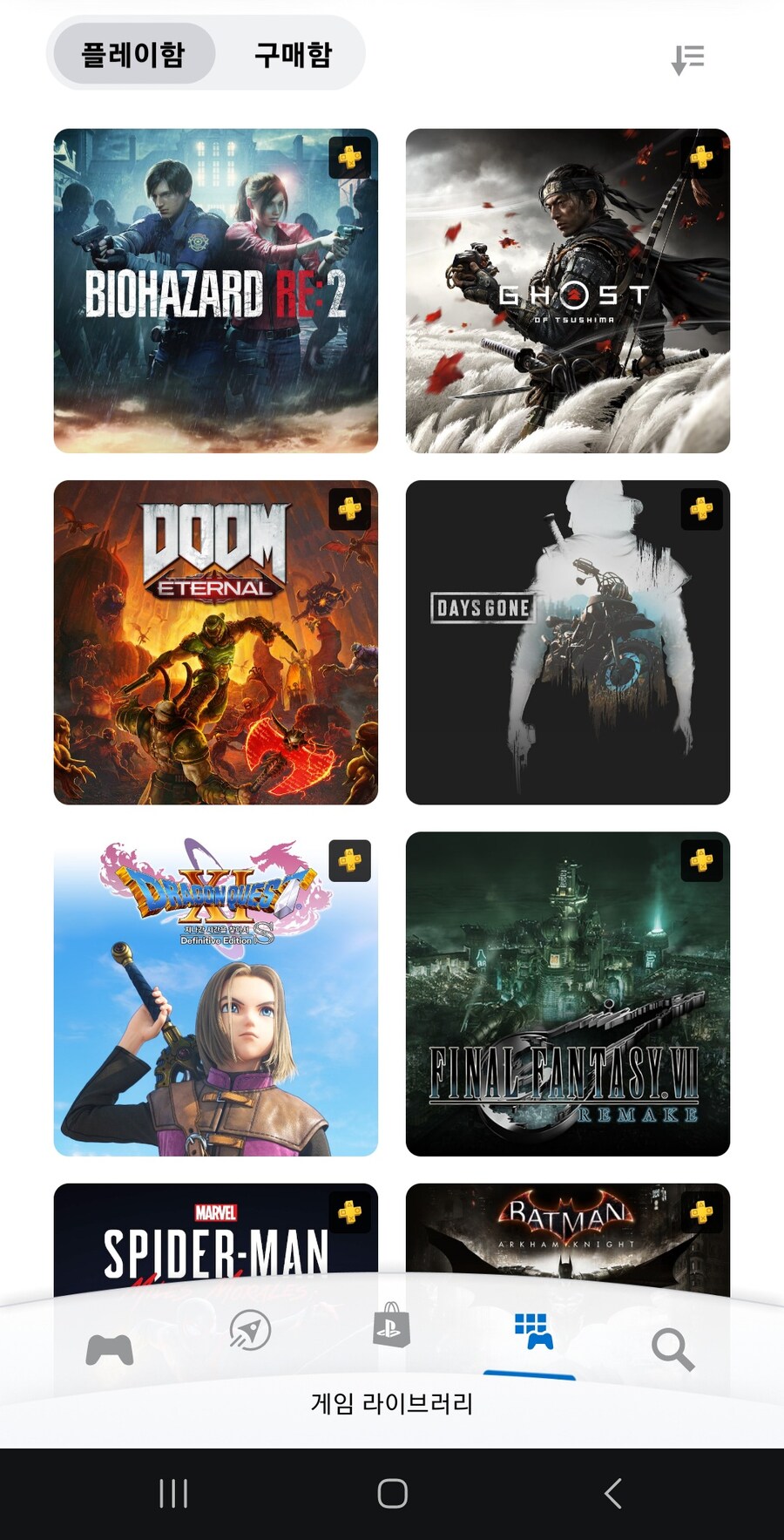The height and width of the screenshot is (1540, 784).
Task: Go to the system home screen
Action: (x=392, y=1493)
